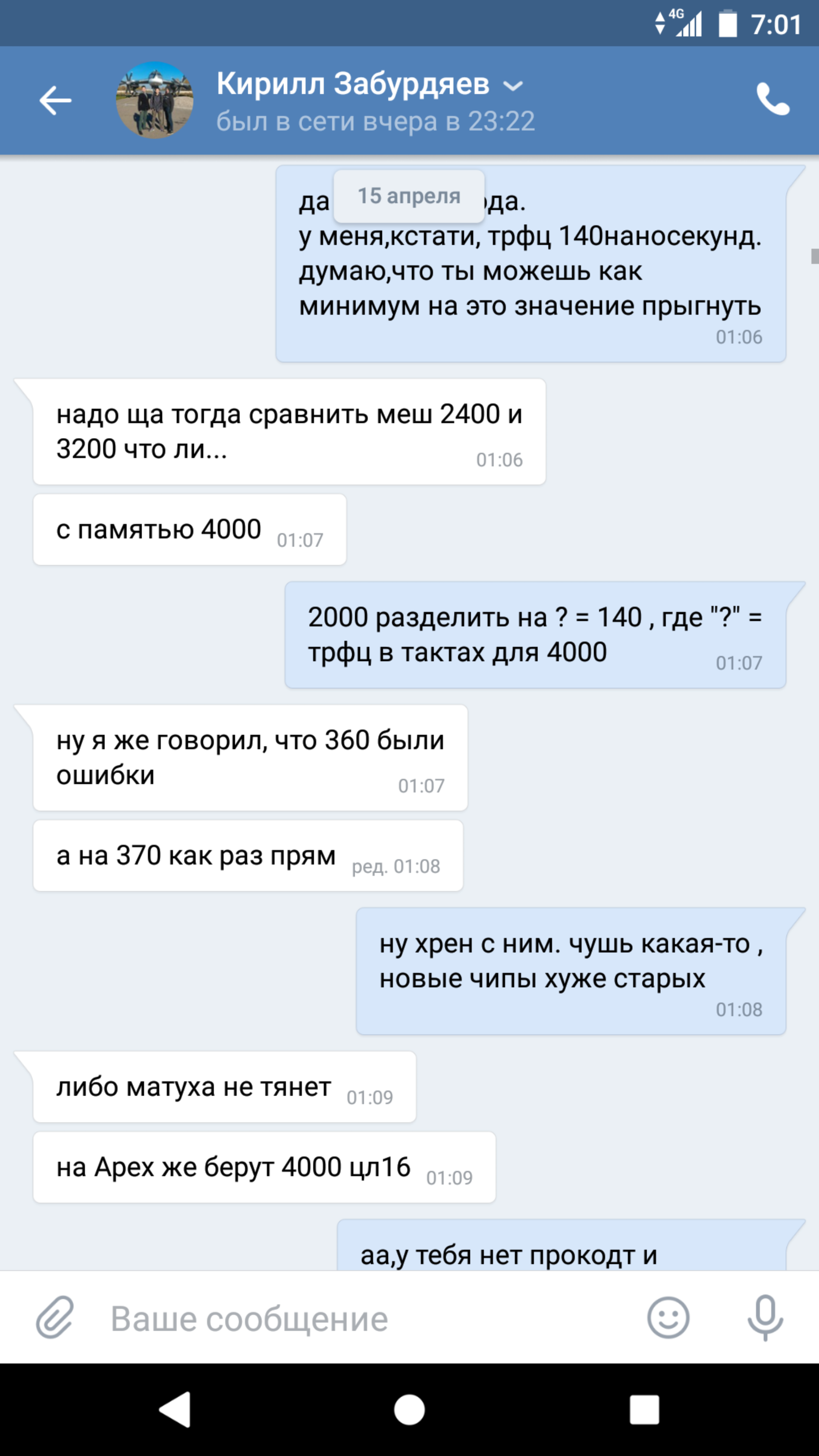
Task: Call Кирилл Забурдяев with the phone icon
Action: point(772,100)
